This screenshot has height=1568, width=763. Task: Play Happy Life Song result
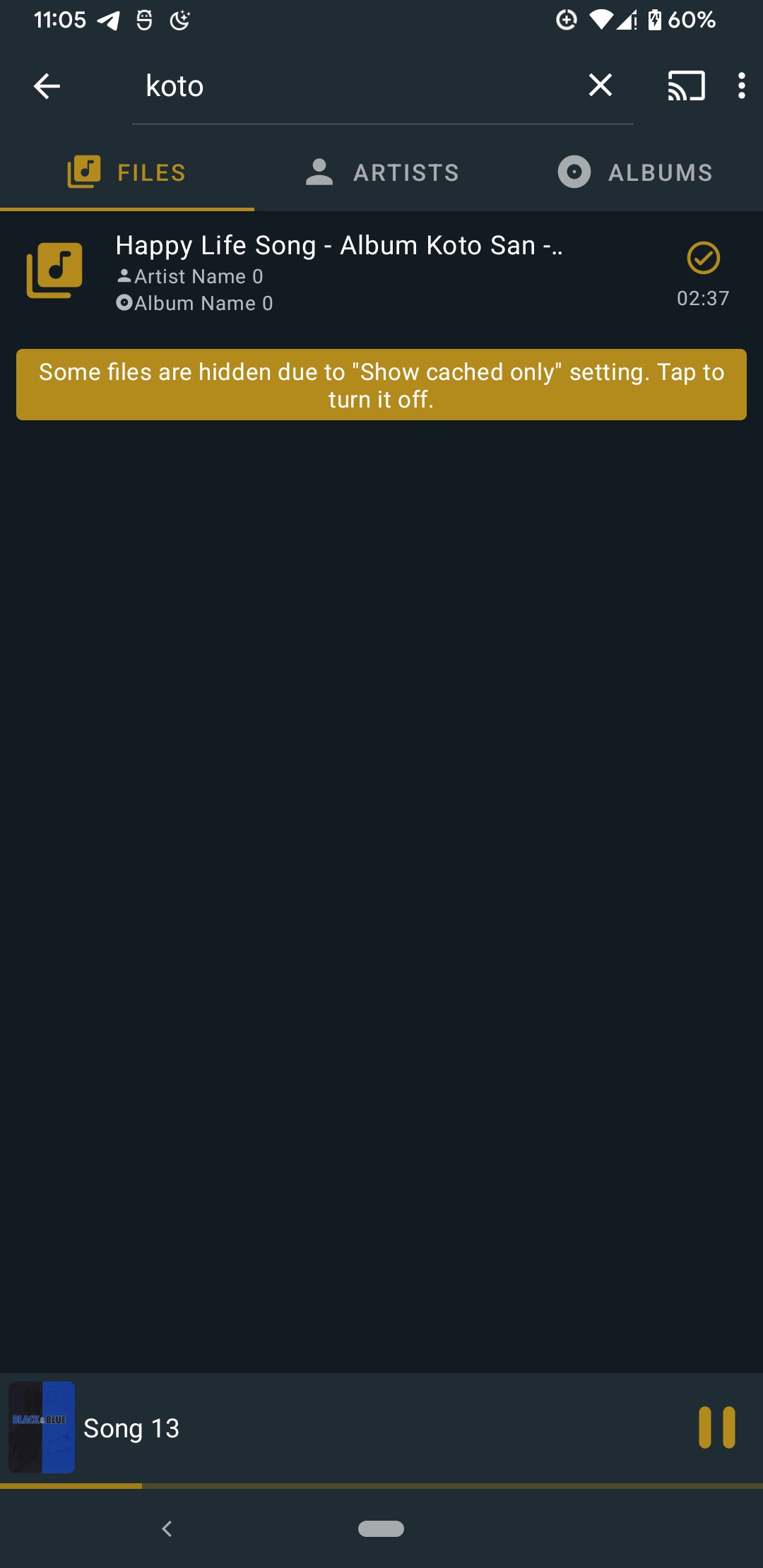pos(339,273)
